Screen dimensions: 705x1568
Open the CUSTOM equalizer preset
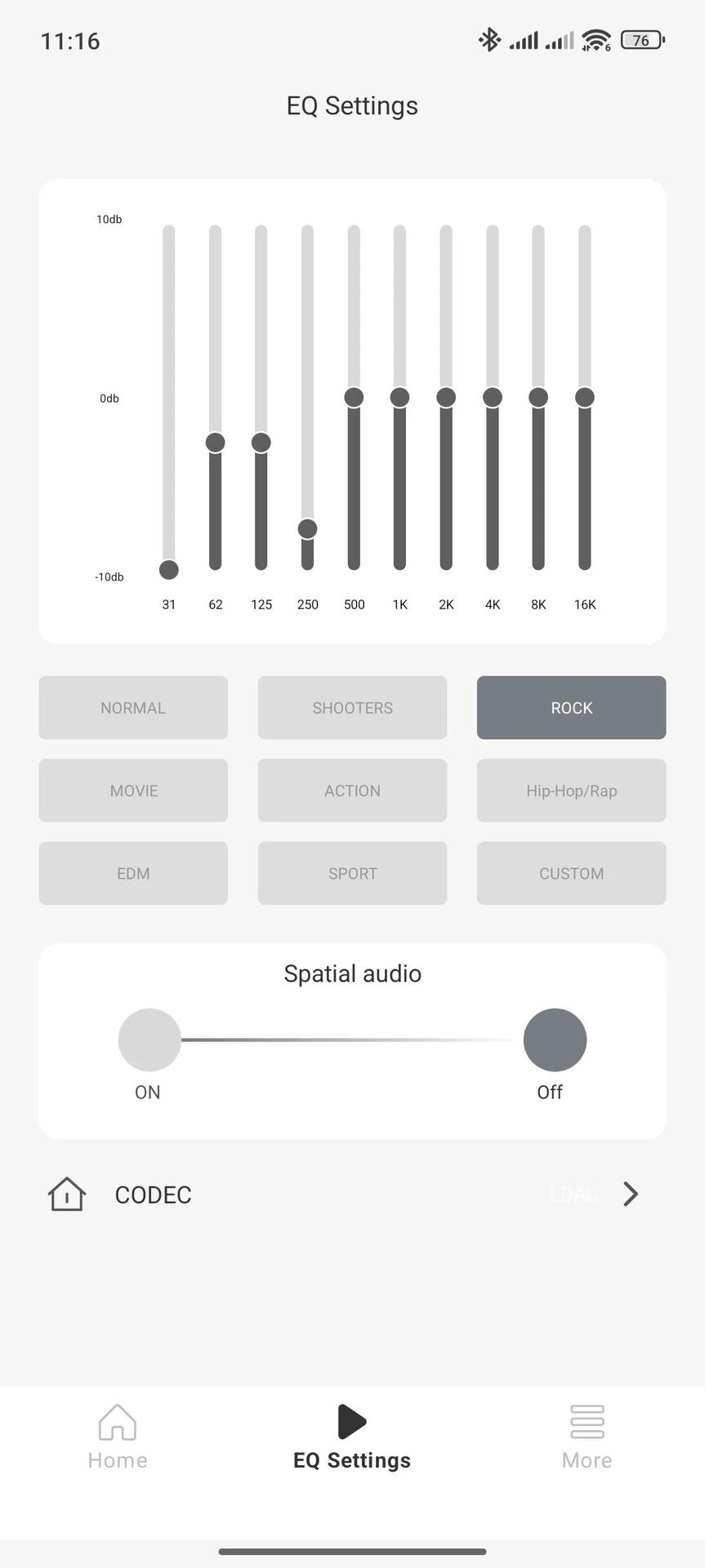(571, 873)
